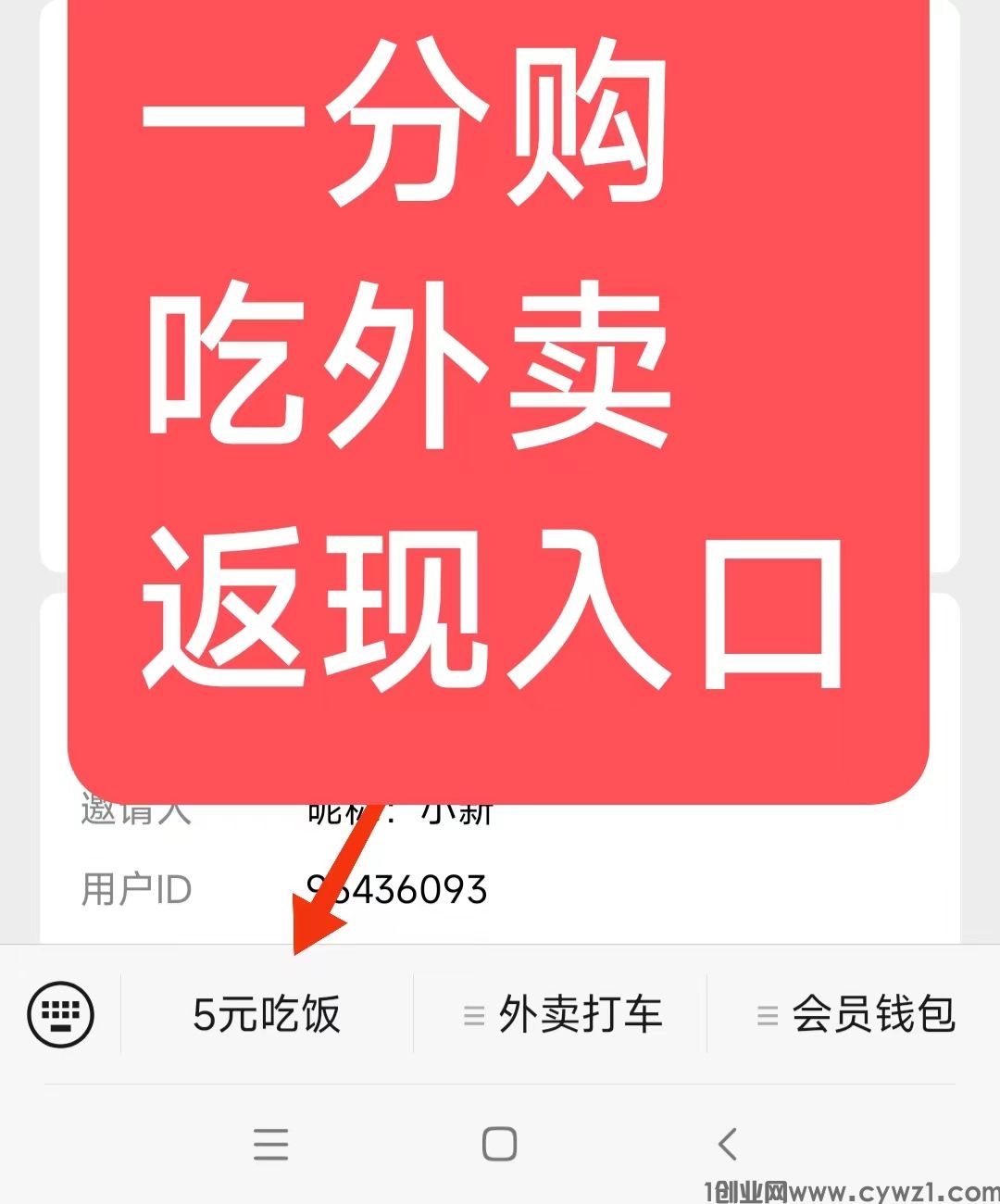Tap the 用户ID label
1000x1204 pixels.
click(x=135, y=889)
